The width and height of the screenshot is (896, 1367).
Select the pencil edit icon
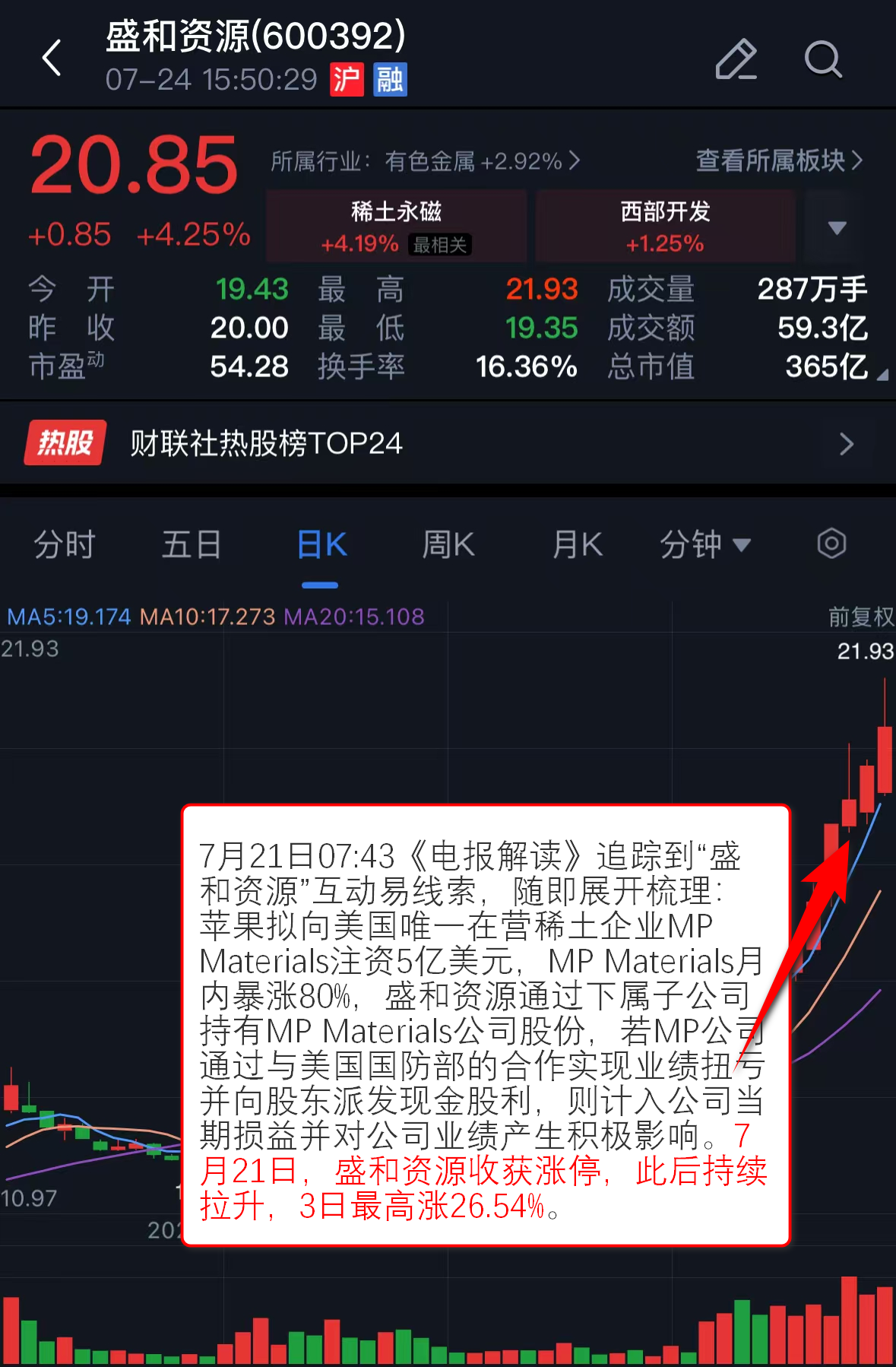[x=735, y=59]
